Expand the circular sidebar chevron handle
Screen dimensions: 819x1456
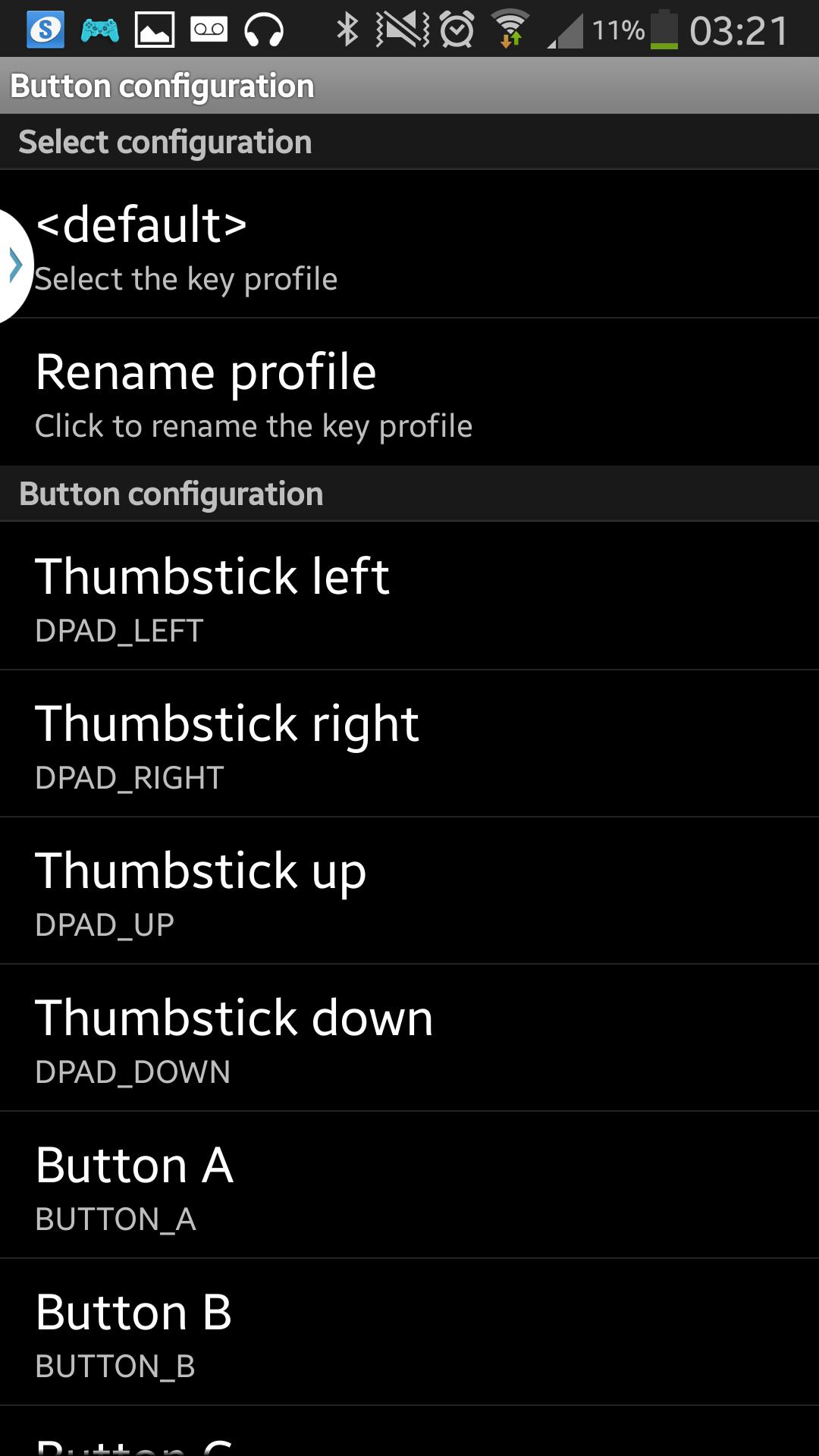tap(14, 265)
